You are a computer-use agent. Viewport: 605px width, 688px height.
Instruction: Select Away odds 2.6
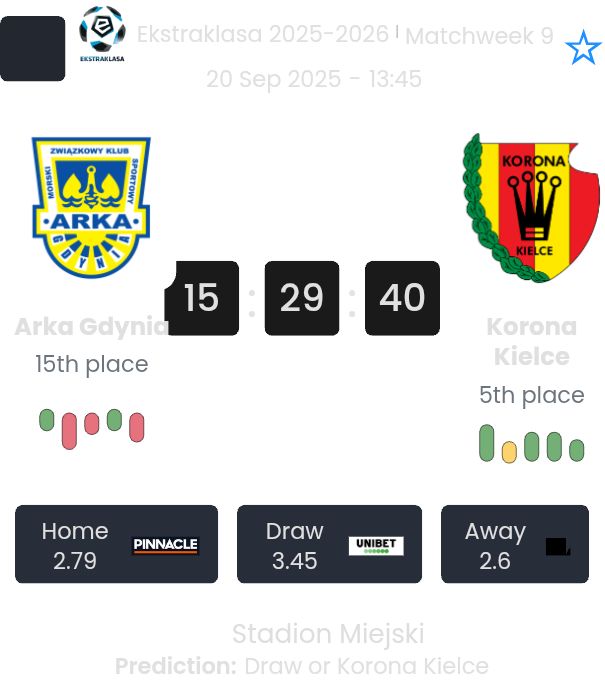click(516, 545)
